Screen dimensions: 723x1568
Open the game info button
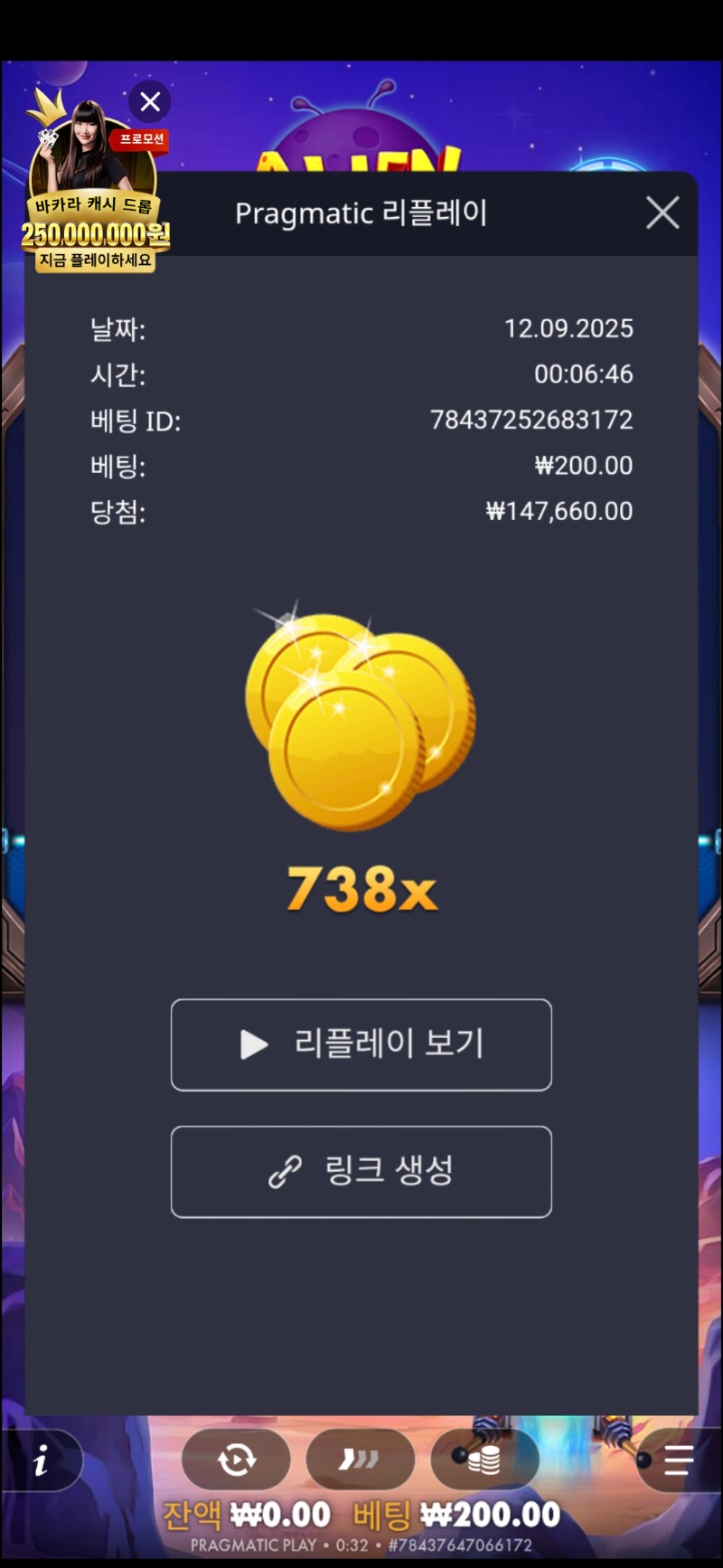coord(41,1459)
